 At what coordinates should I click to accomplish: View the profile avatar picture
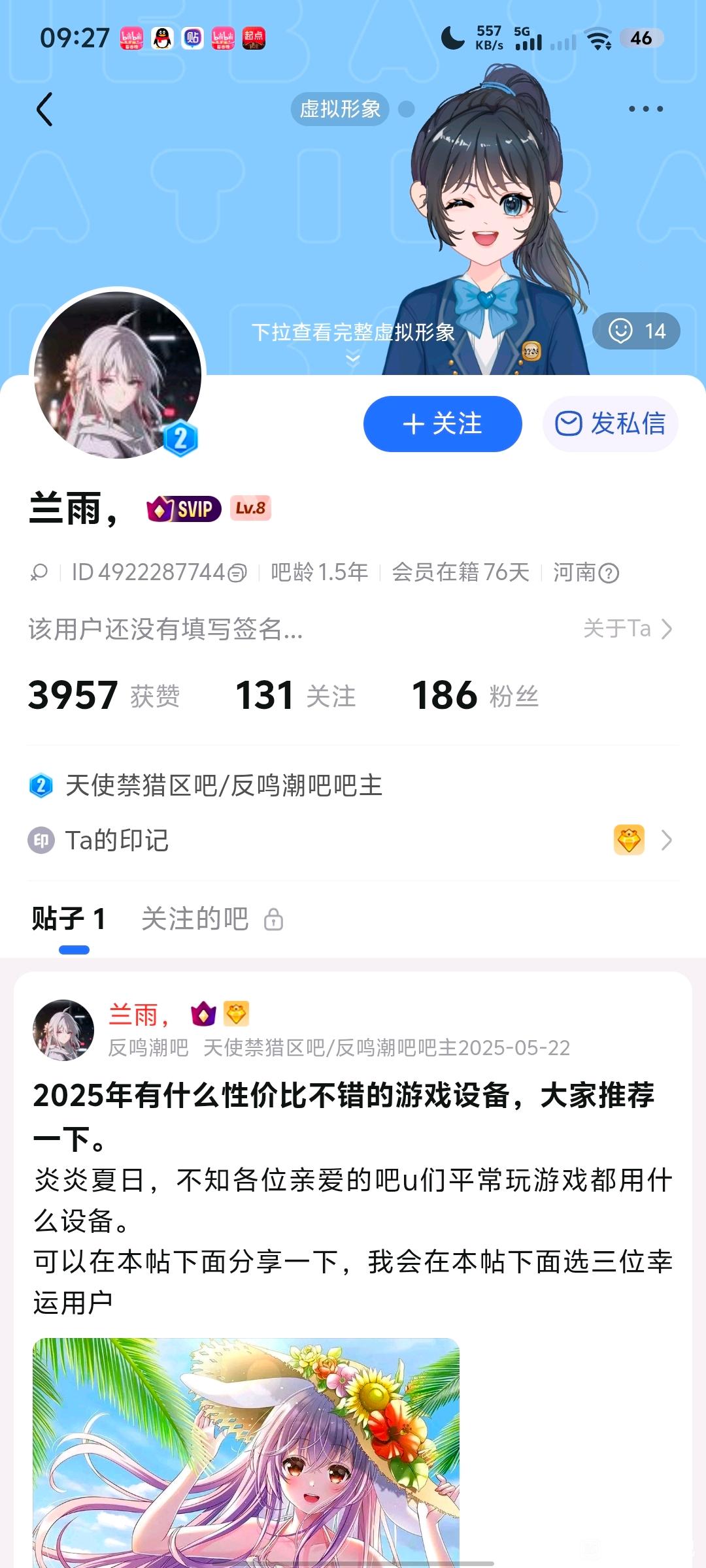coord(118,375)
